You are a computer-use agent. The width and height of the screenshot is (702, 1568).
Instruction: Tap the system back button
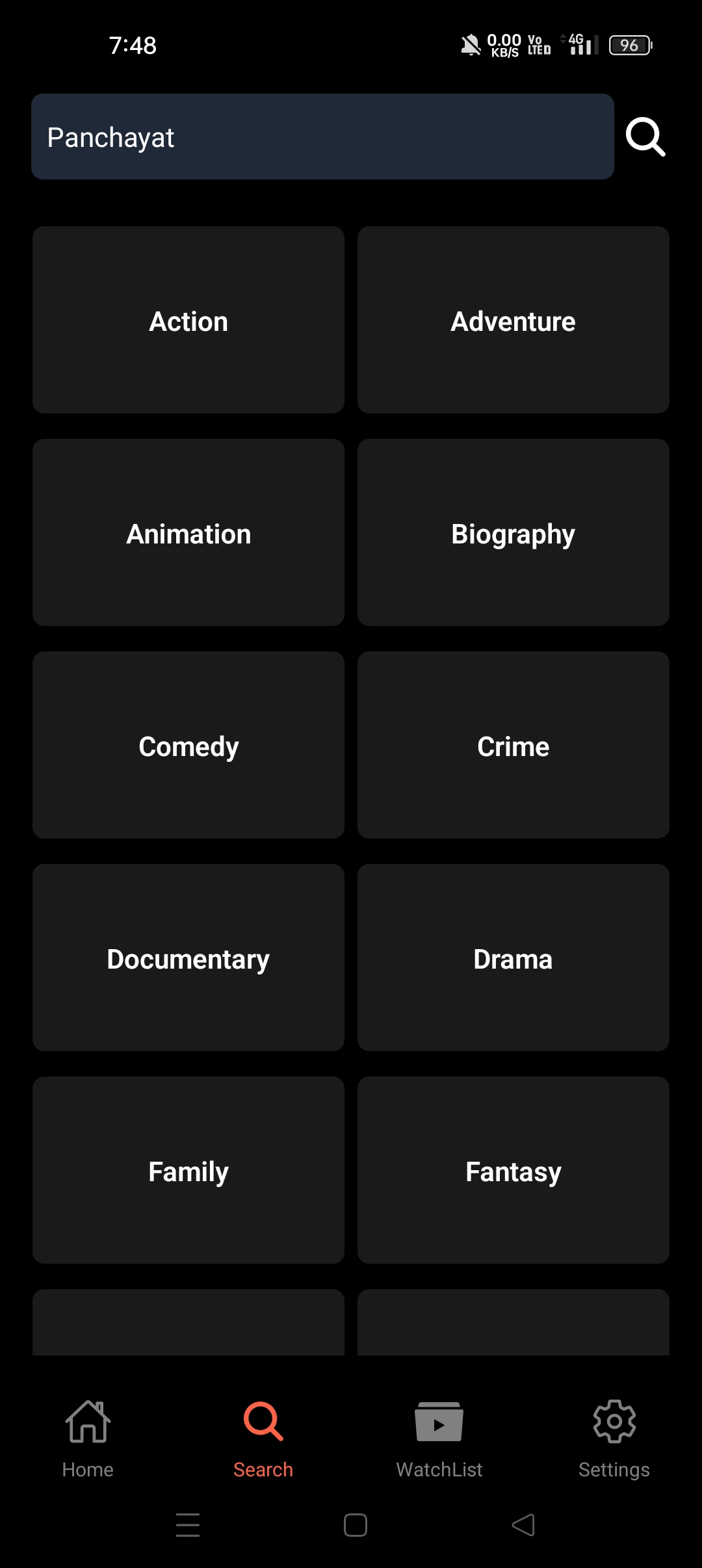(523, 1525)
